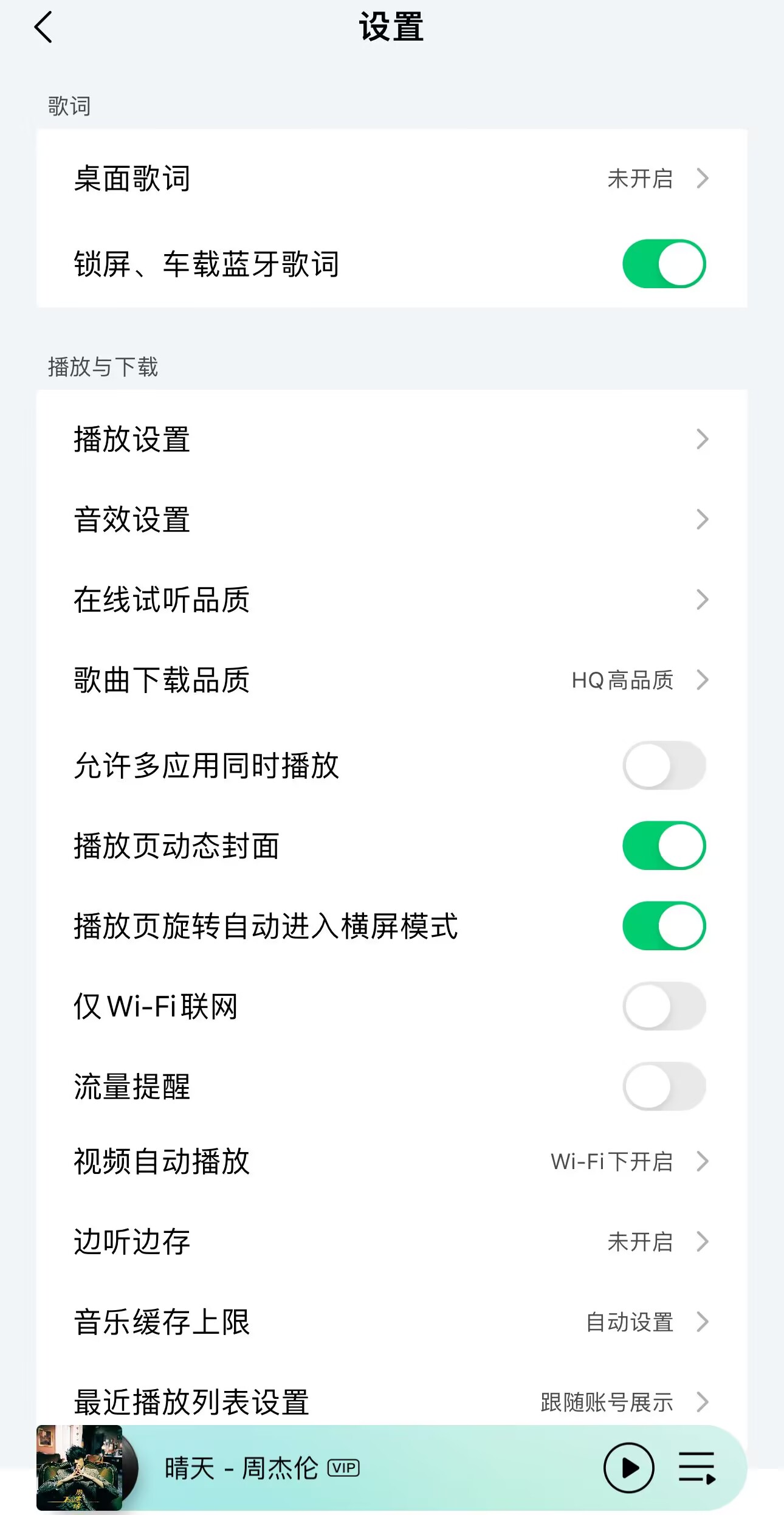Go back from the 设置 page
Screen dimensions: 784x1515
[44, 28]
